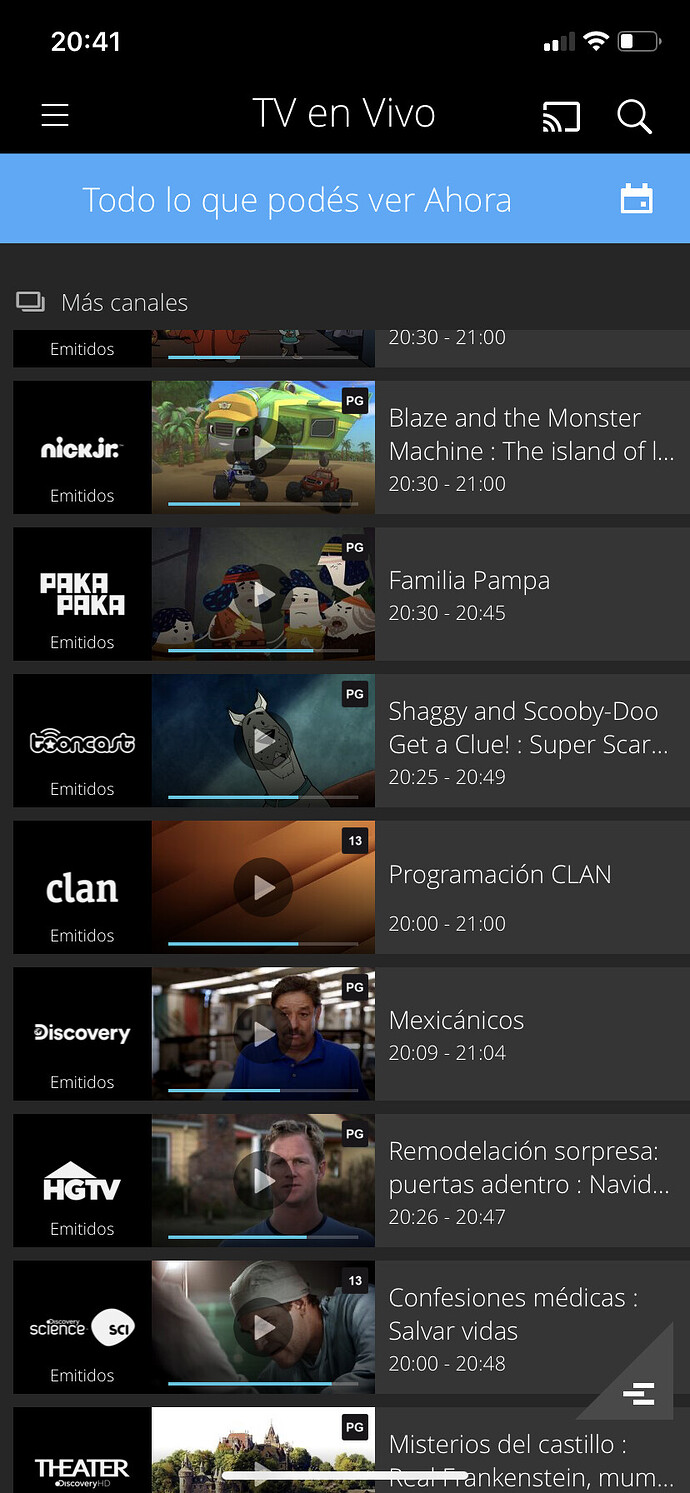Open the corner filter list button
The width and height of the screenshot is (690, 1493).
click(638, 1391)
